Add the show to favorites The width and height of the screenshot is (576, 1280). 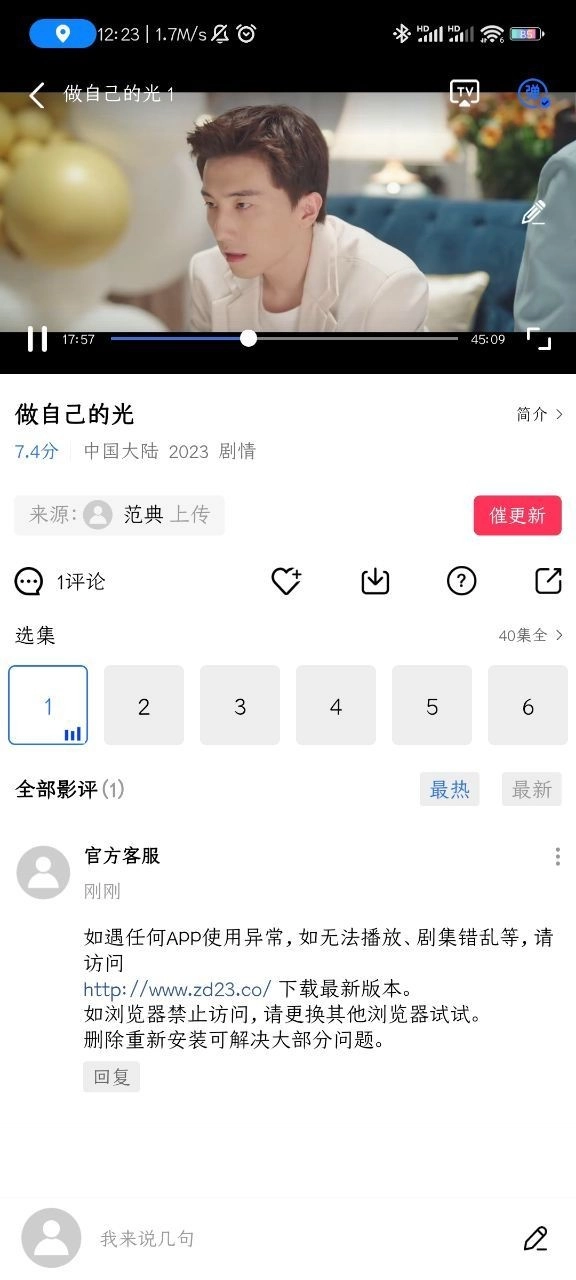(287, 581)
